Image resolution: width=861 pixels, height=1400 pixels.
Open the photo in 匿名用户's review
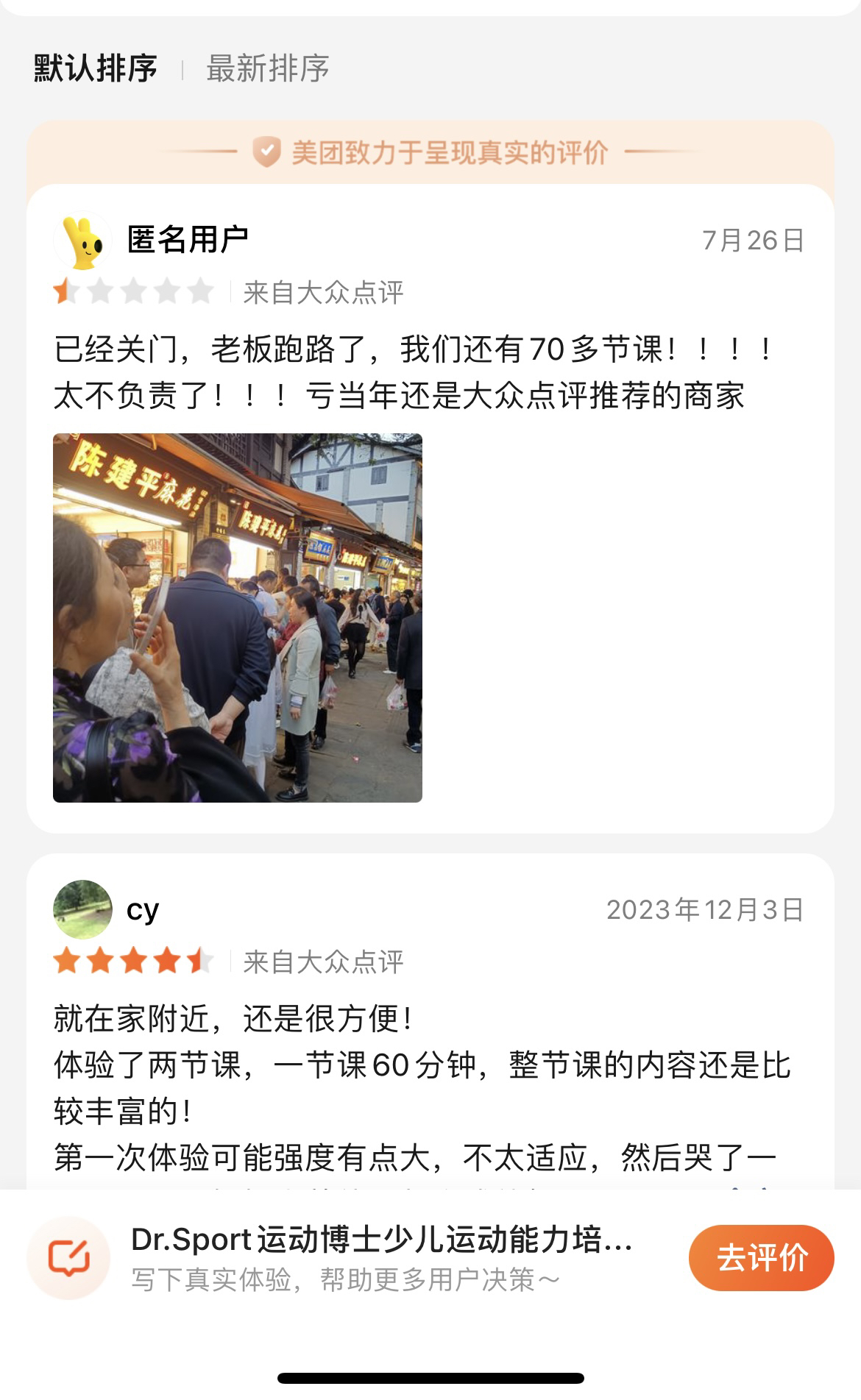[238, 618]
